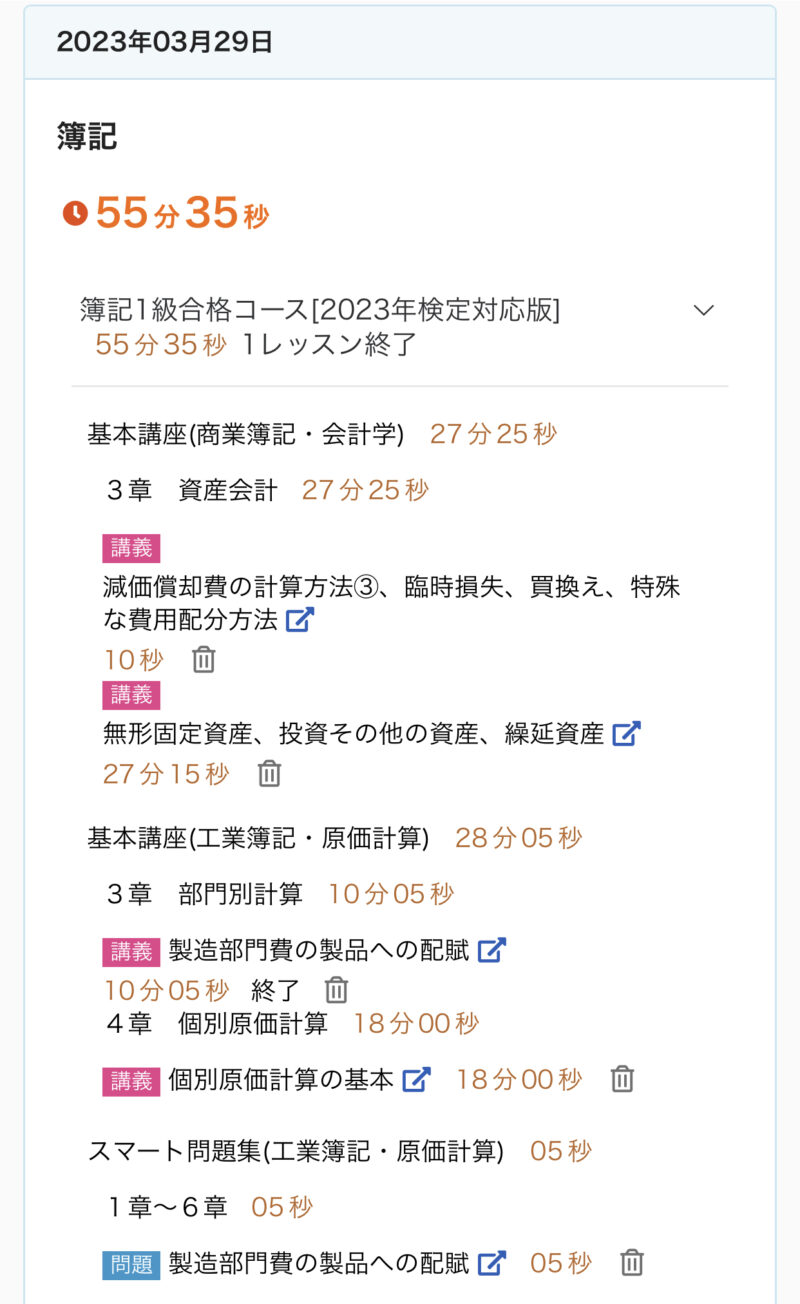Image resolution: width=800 pixels, height=1304 pixels.
Task: Delete the 10分05秒 終了 record
Action: pos(337,990)
